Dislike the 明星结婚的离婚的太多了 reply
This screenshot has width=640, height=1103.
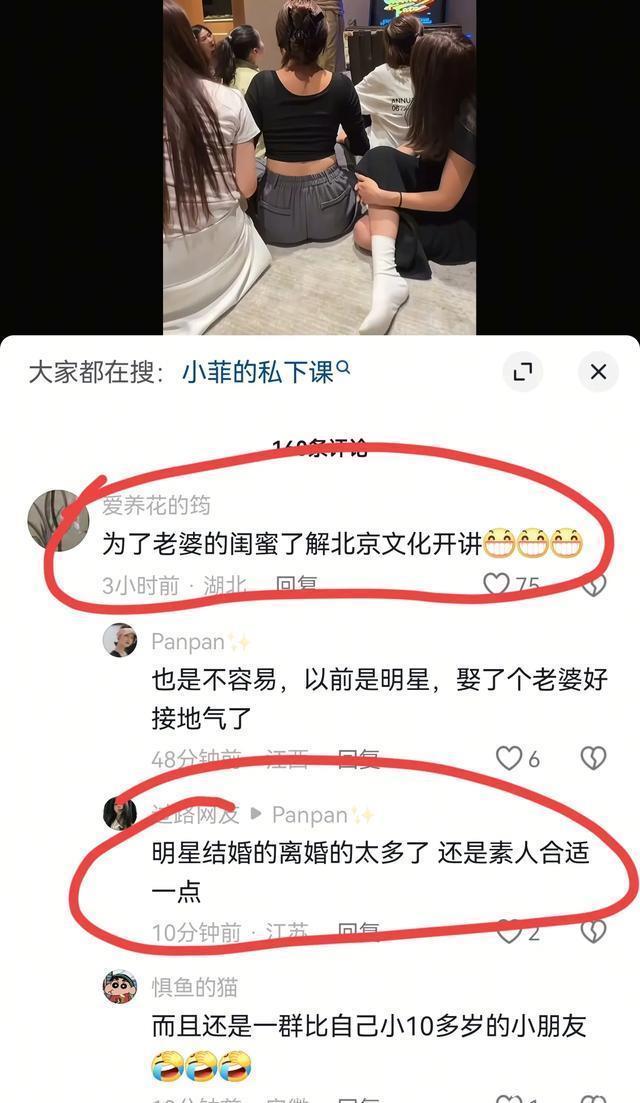(593, 932)
